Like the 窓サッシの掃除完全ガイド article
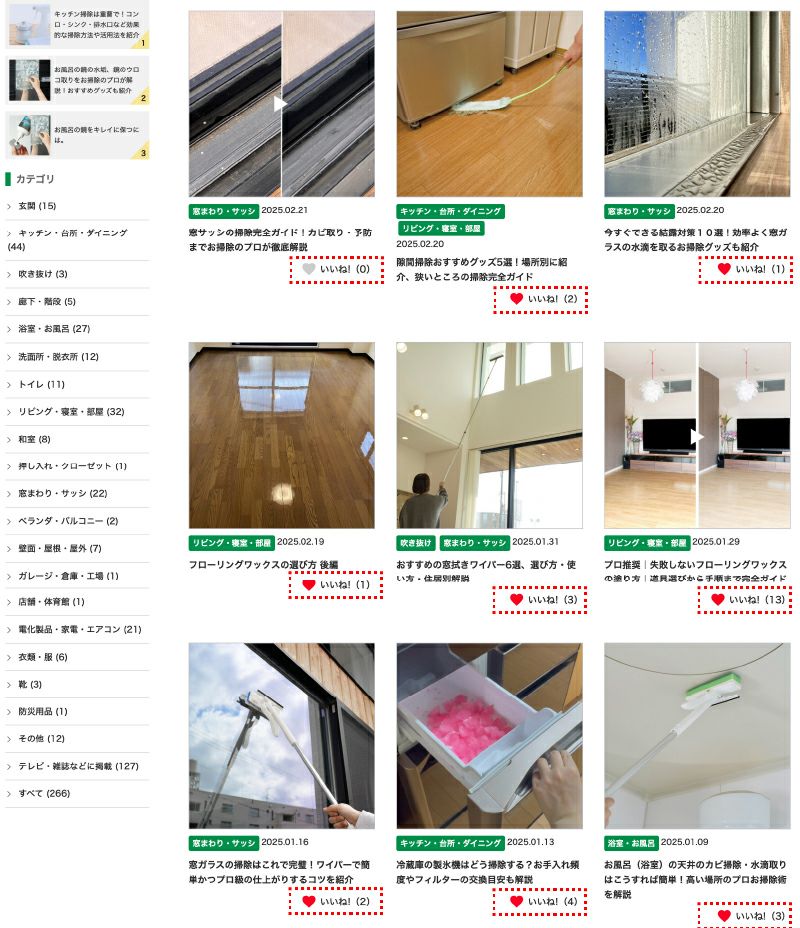Screen dimensions: 800x928 pos(336,269)
